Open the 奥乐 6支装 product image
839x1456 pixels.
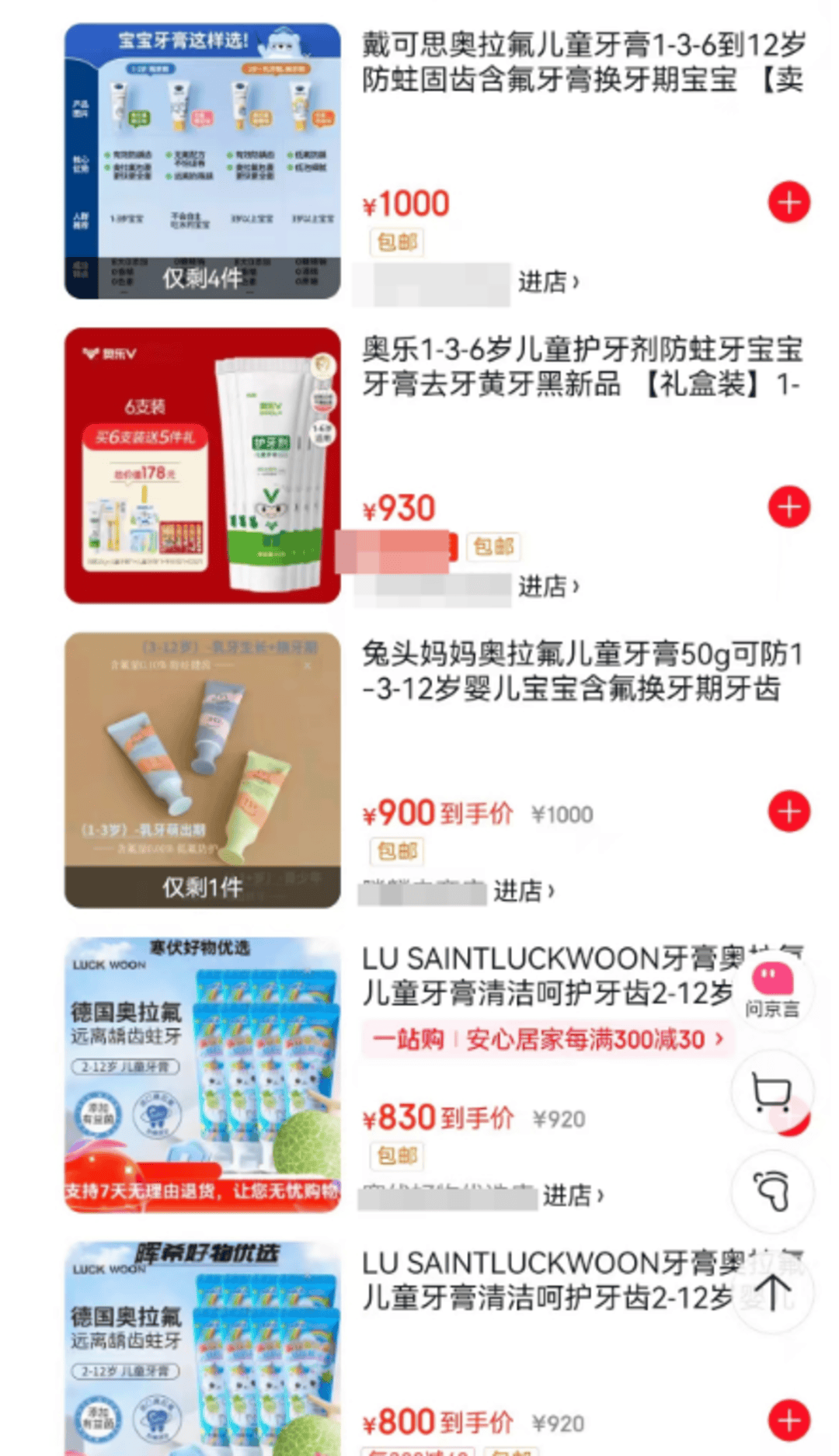[x=202, y=465]
